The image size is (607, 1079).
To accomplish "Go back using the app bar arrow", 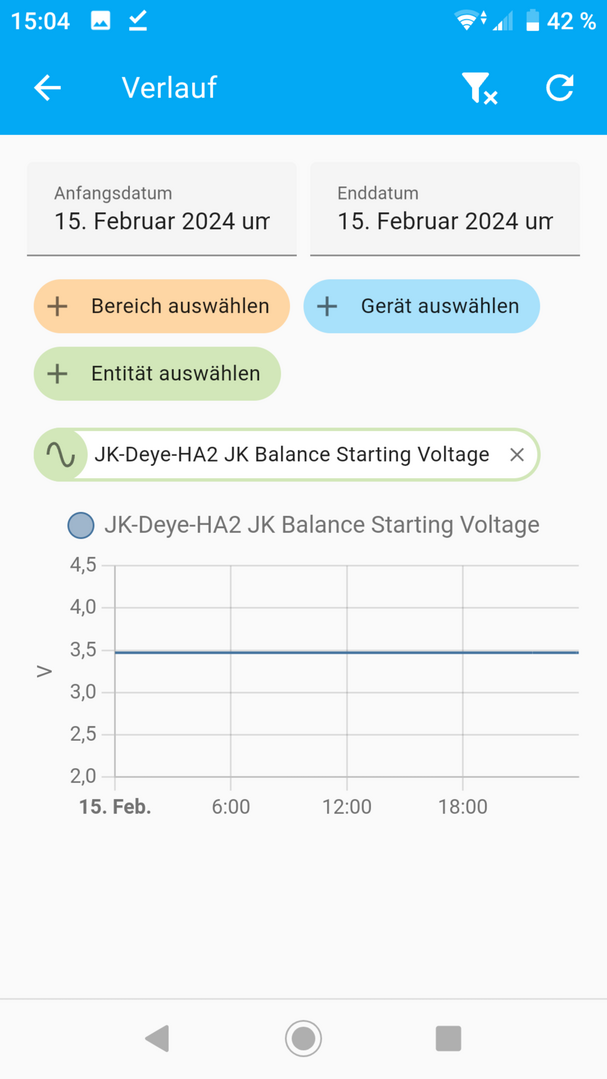I will click(x=47, y=88).
